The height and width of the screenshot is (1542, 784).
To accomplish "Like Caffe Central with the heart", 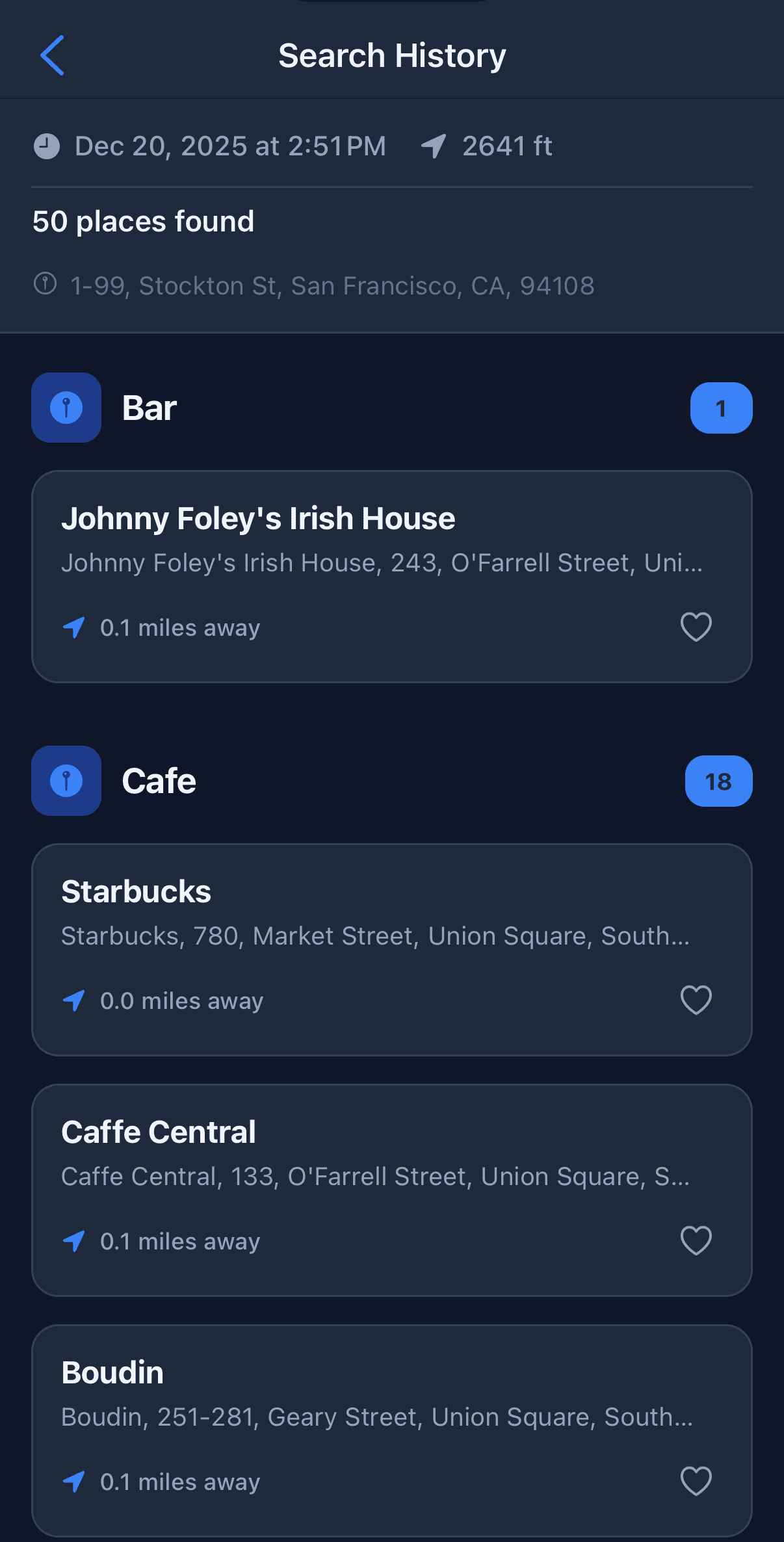I will pos(696,1241).
